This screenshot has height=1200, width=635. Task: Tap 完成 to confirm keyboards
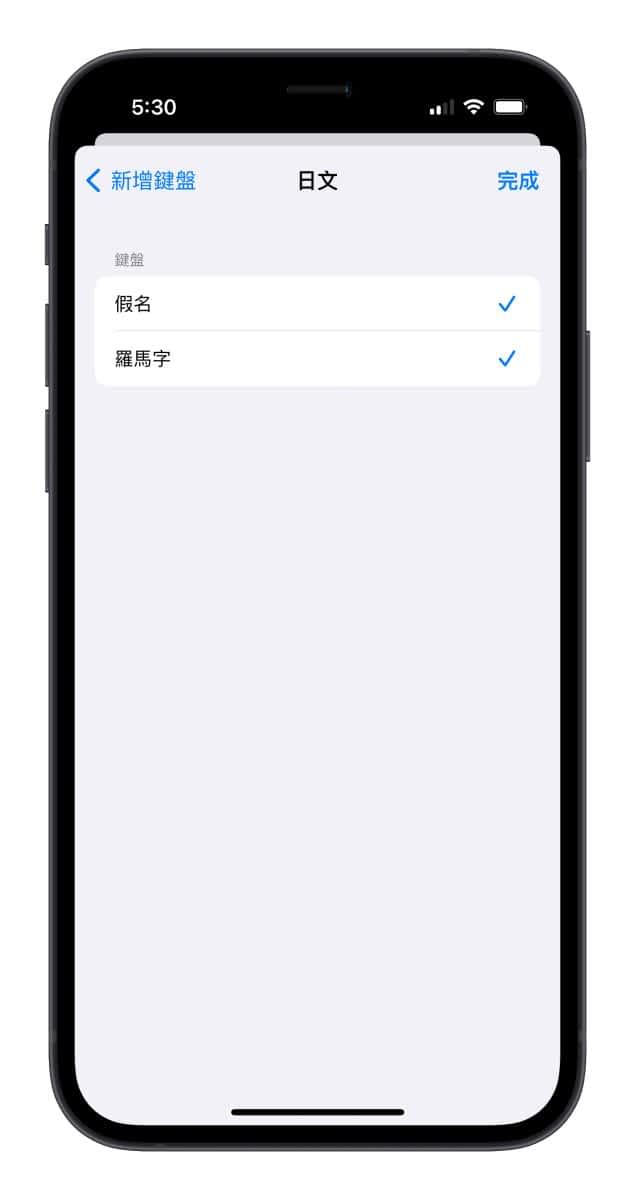pyautogui.click(x=517, y=181)
